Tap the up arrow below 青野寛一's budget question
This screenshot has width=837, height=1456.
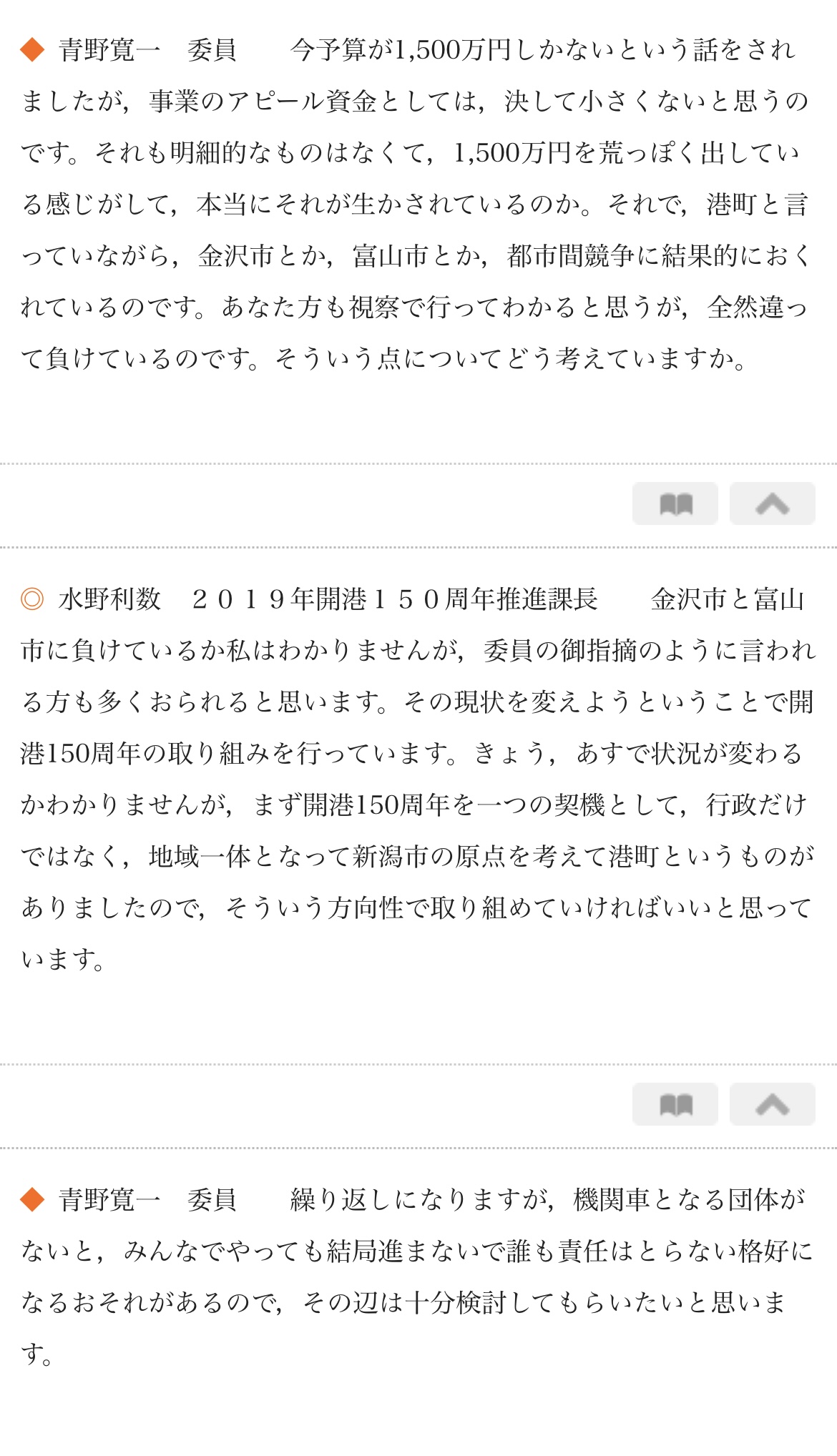pos(772,504)
